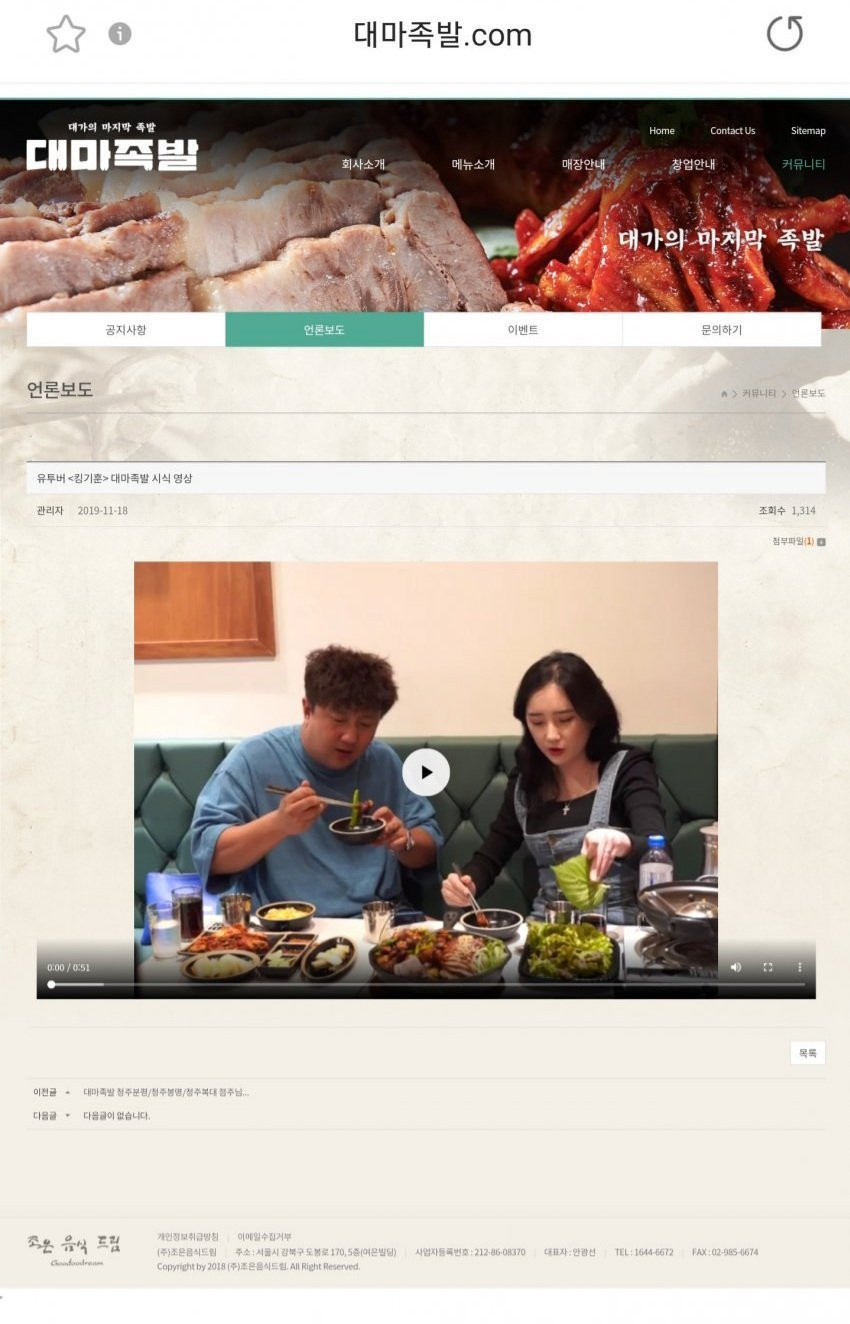The image size is (850, 1324).
Task: Open 커뮤니티 menu
Action: pyautogui.click(x=803, y=164)
